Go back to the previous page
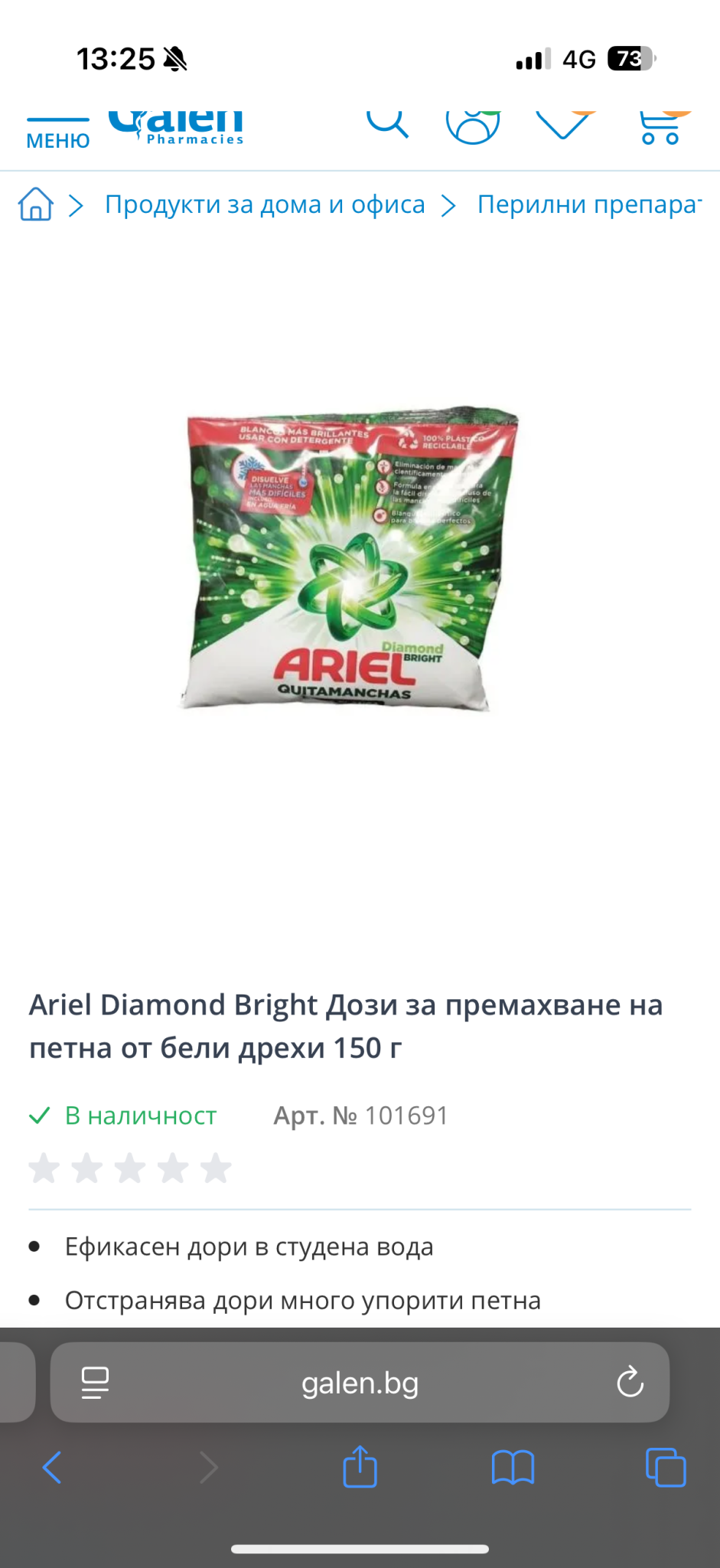 click(x=52, y=1468)
